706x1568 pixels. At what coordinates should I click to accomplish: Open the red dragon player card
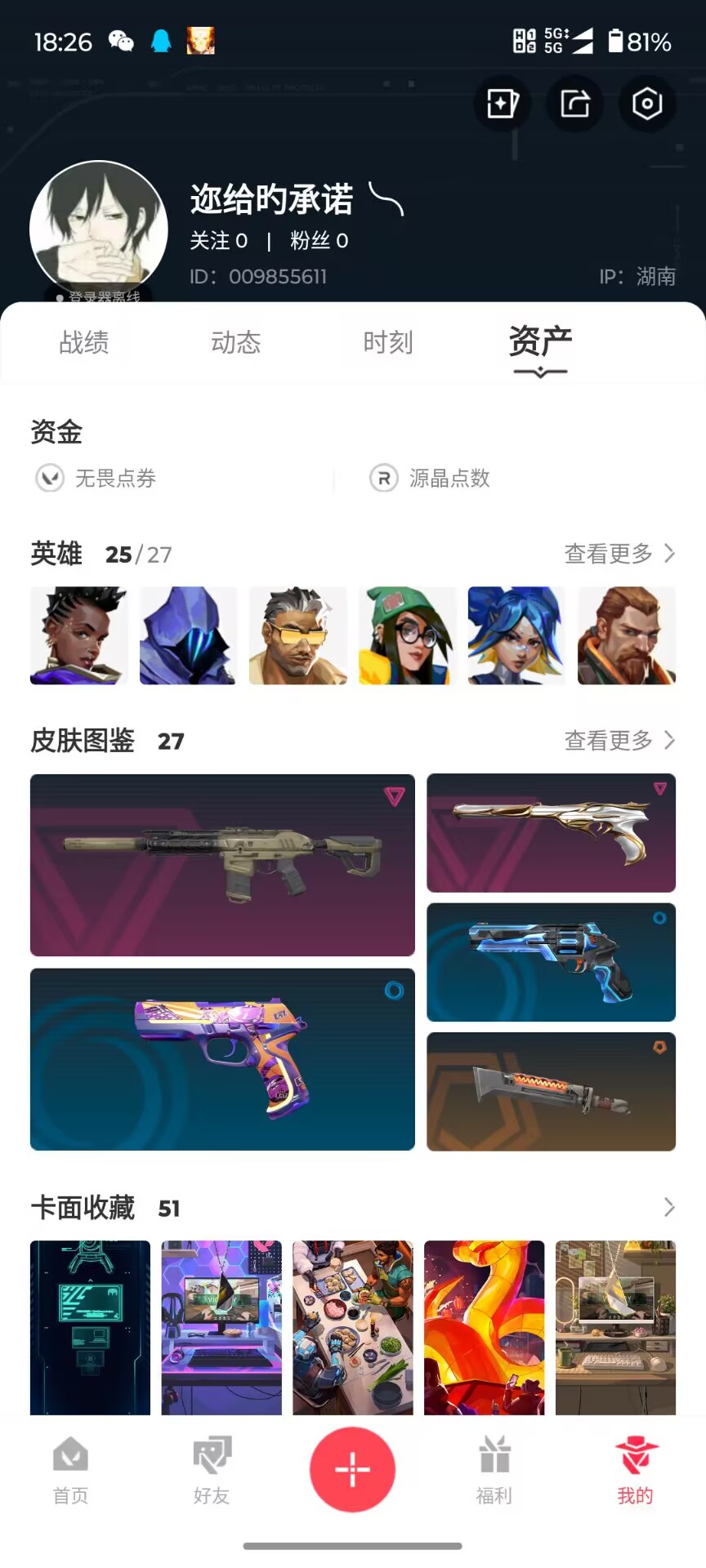[484, 1328]
